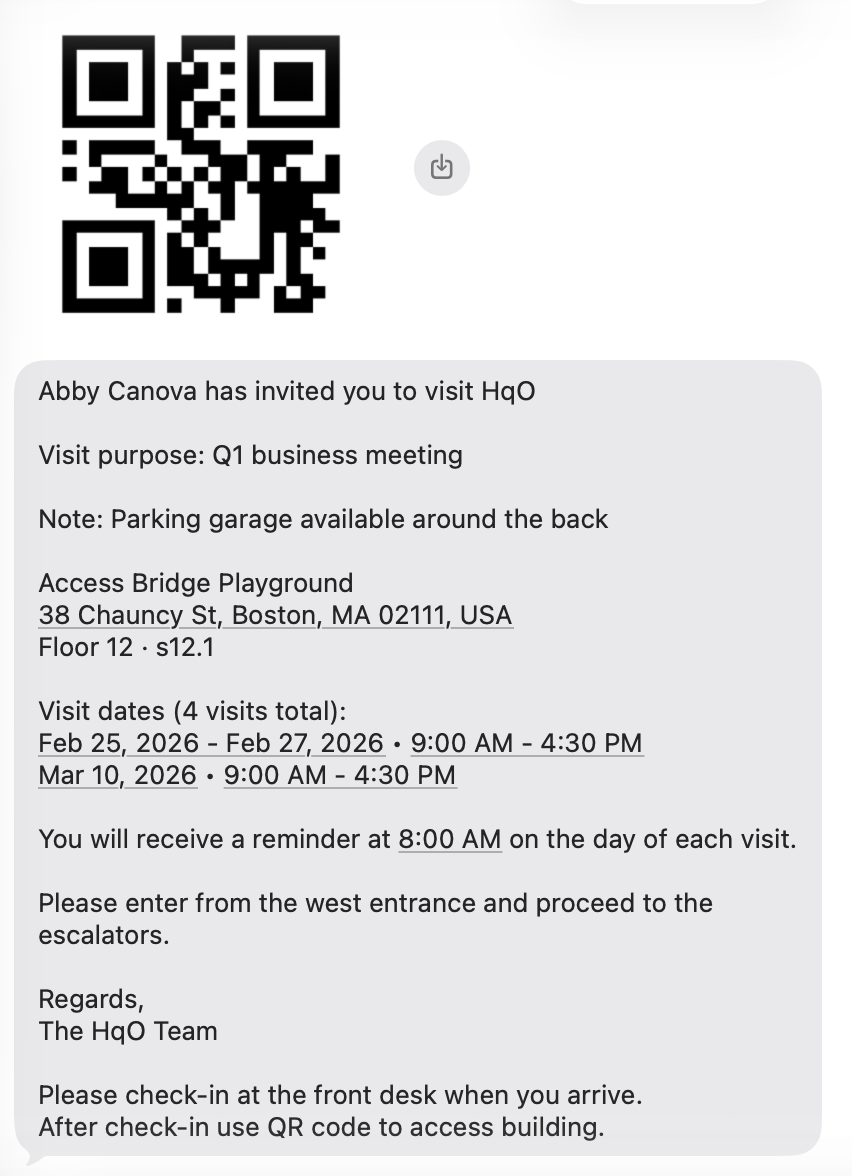
Task: Tap the 9:00 AM - 4:30 PM link after Feb 27
Action: [526, 743]
